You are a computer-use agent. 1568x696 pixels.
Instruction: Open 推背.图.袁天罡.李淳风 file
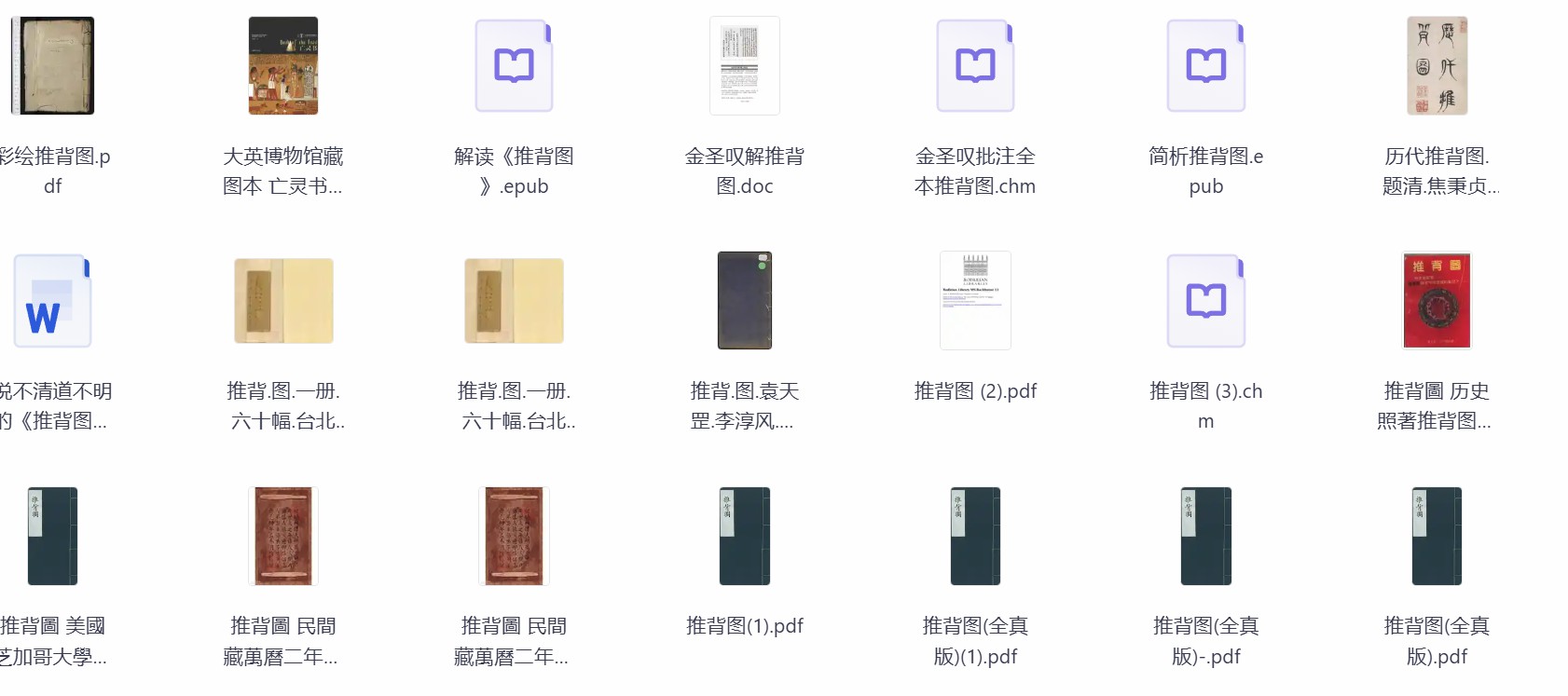744,301
